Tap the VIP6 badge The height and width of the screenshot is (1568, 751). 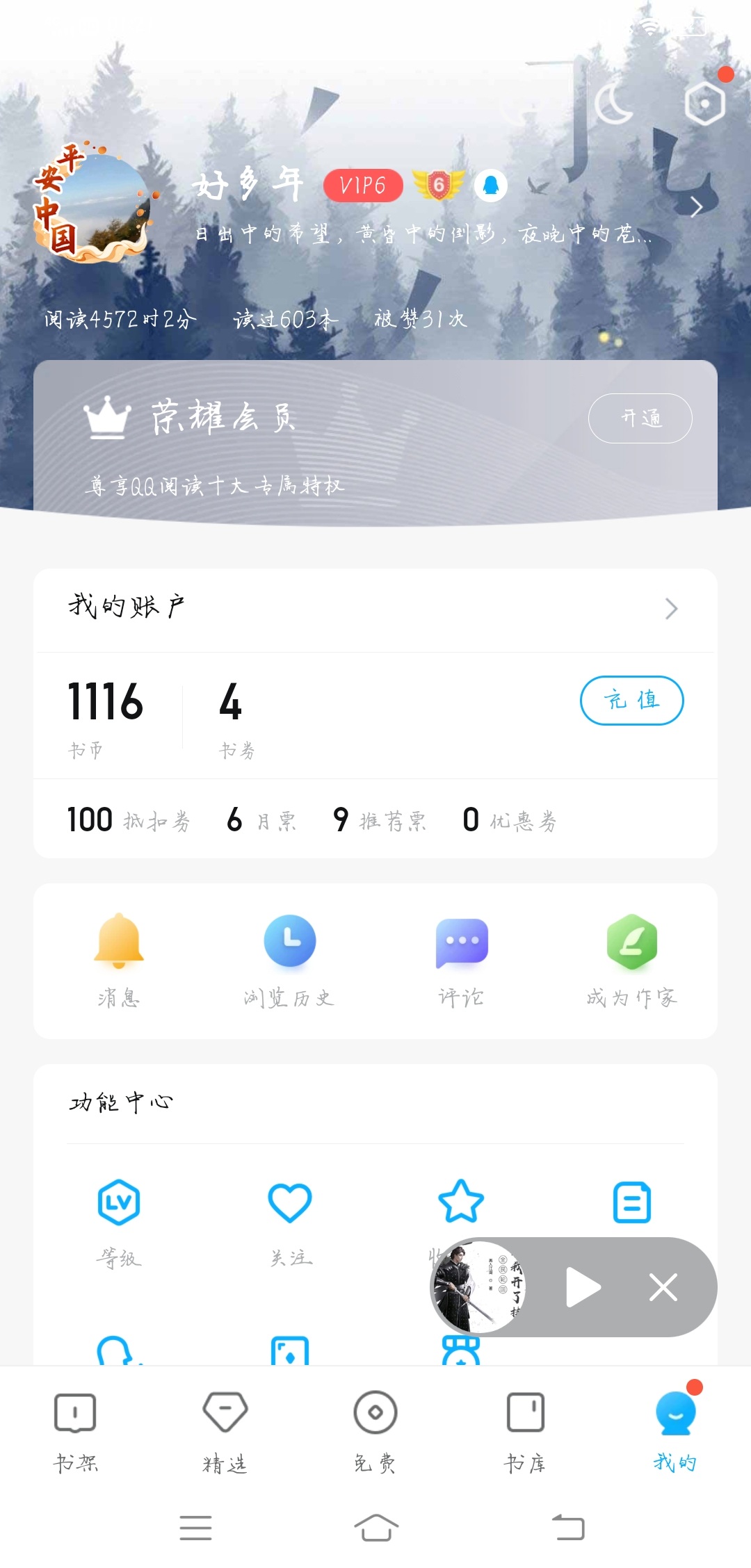pos(363,186)
